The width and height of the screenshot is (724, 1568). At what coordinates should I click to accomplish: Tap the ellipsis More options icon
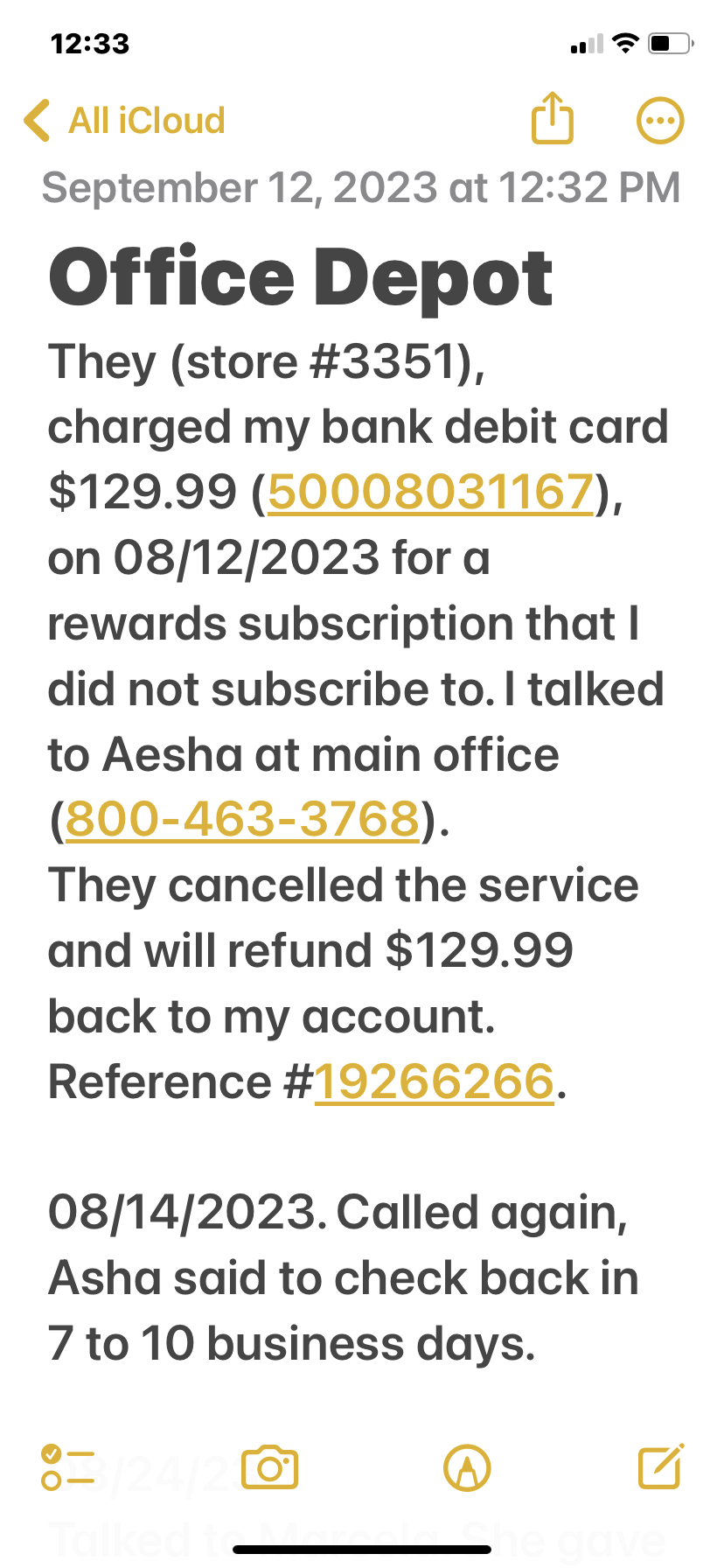(x=660, y=119)
